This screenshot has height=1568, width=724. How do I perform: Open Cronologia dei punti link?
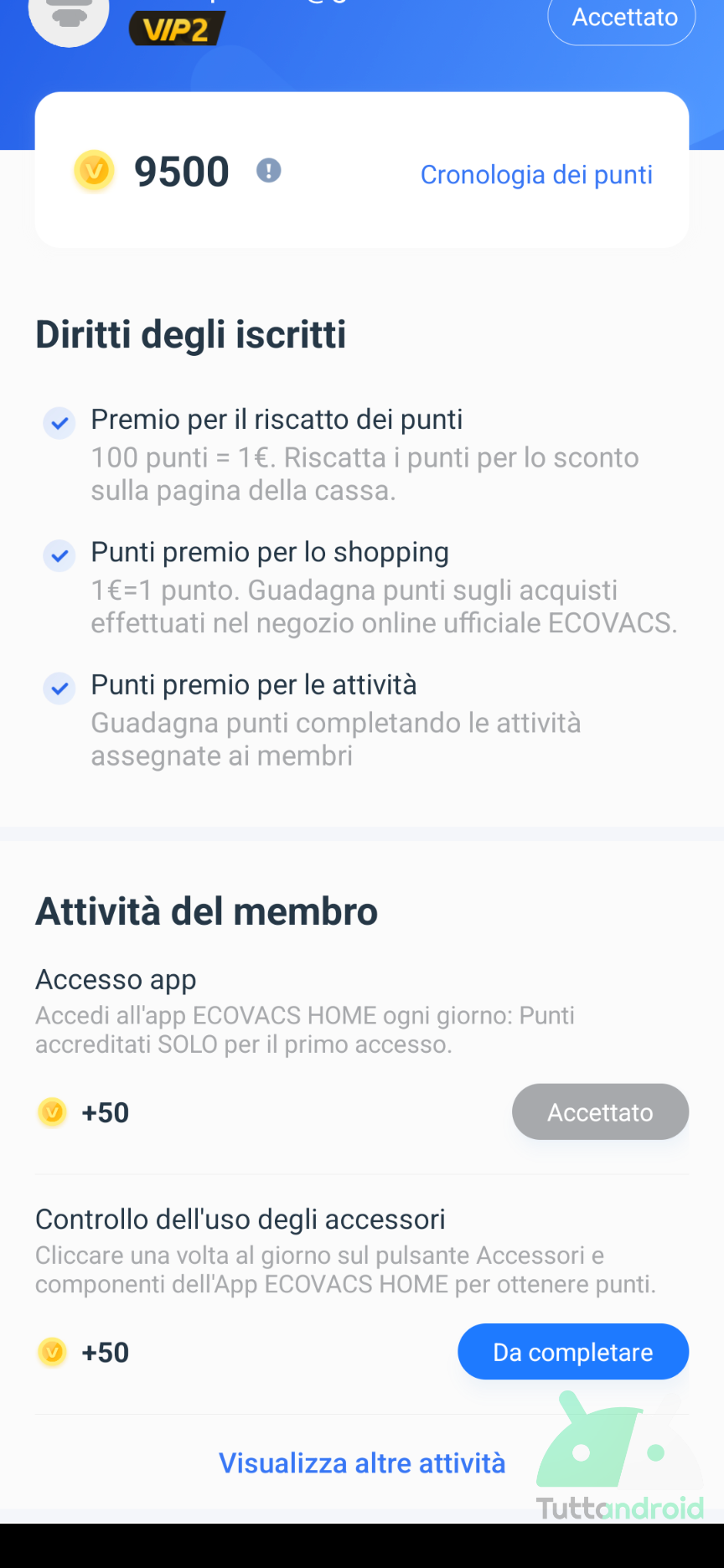click(536, 174)
